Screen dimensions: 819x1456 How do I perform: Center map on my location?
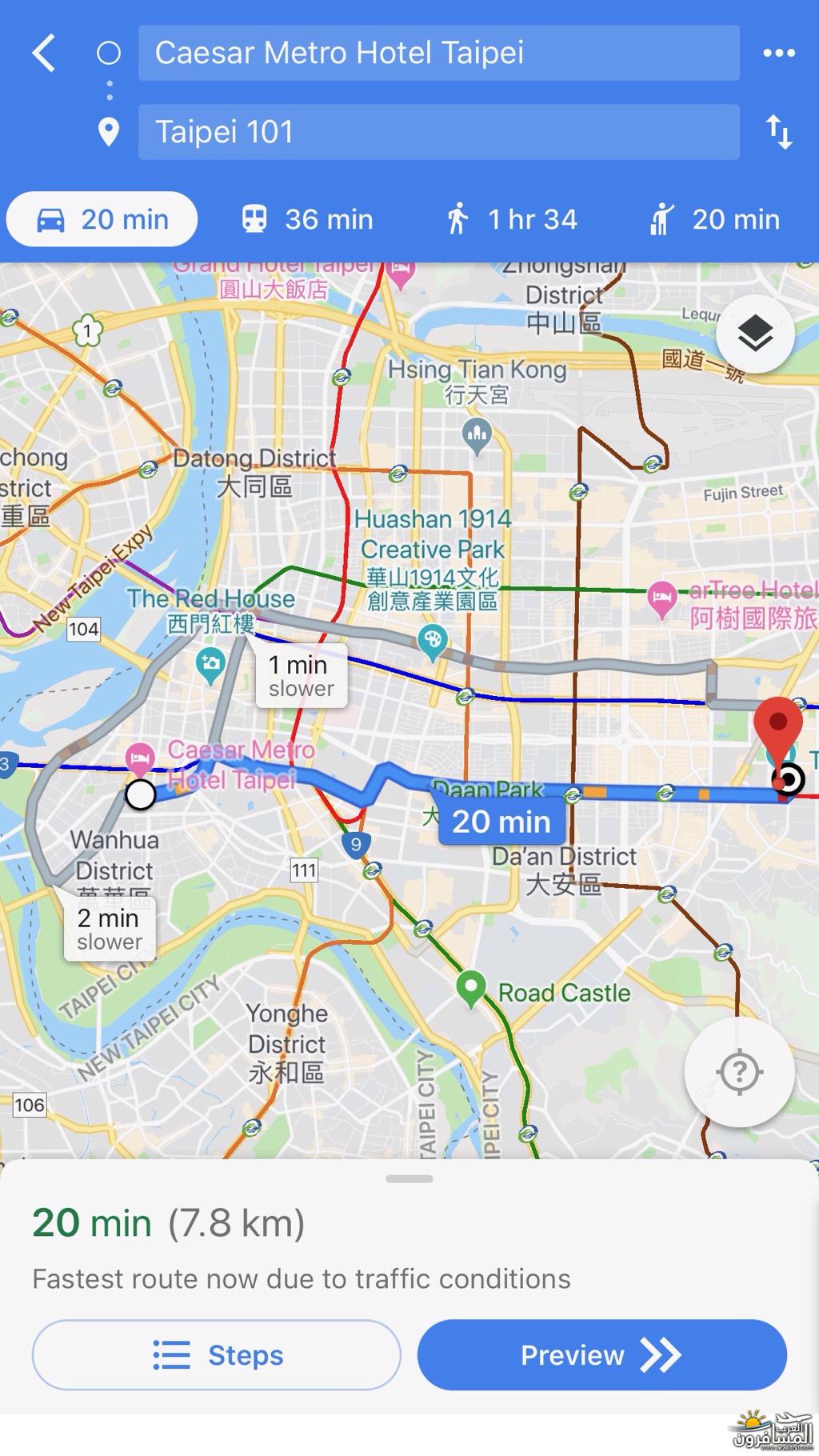pos(739,1071)
